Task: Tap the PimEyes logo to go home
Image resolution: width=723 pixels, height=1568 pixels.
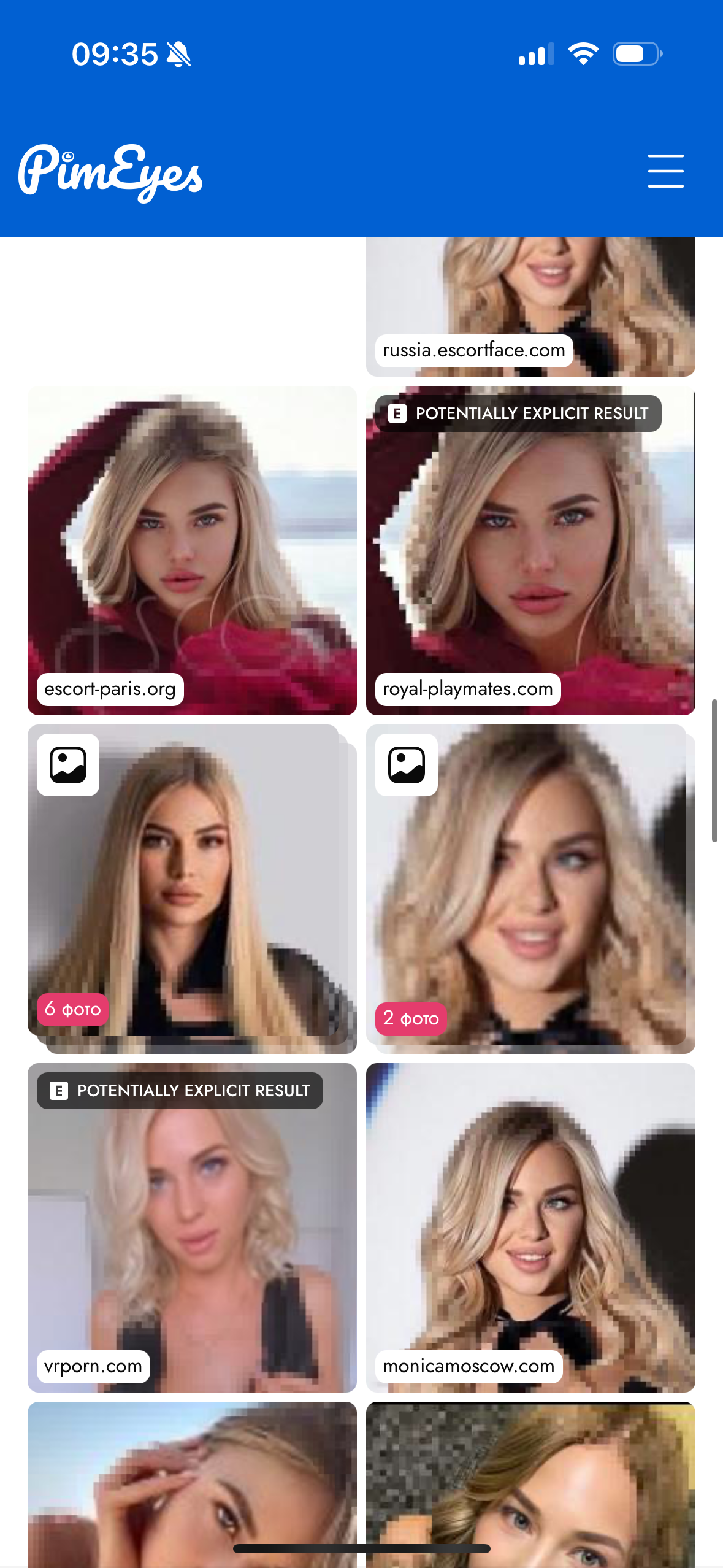Action: point(110,172)
